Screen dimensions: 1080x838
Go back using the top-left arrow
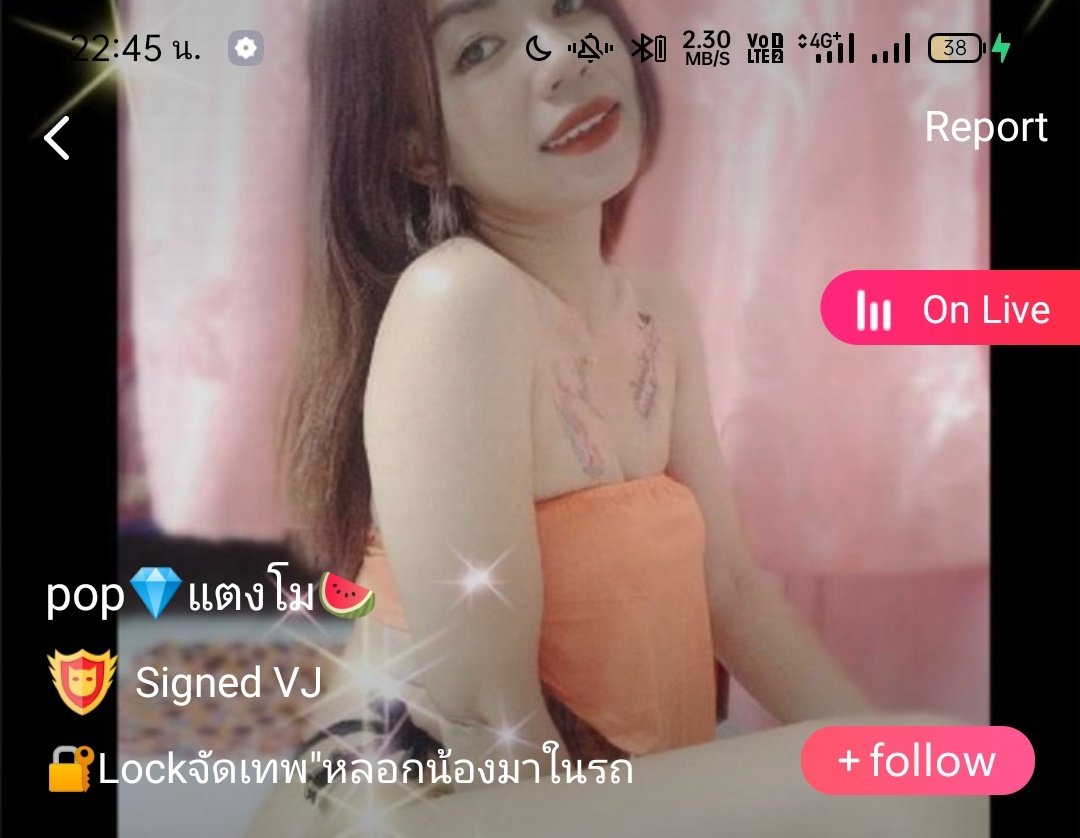[x=57, y=138]
